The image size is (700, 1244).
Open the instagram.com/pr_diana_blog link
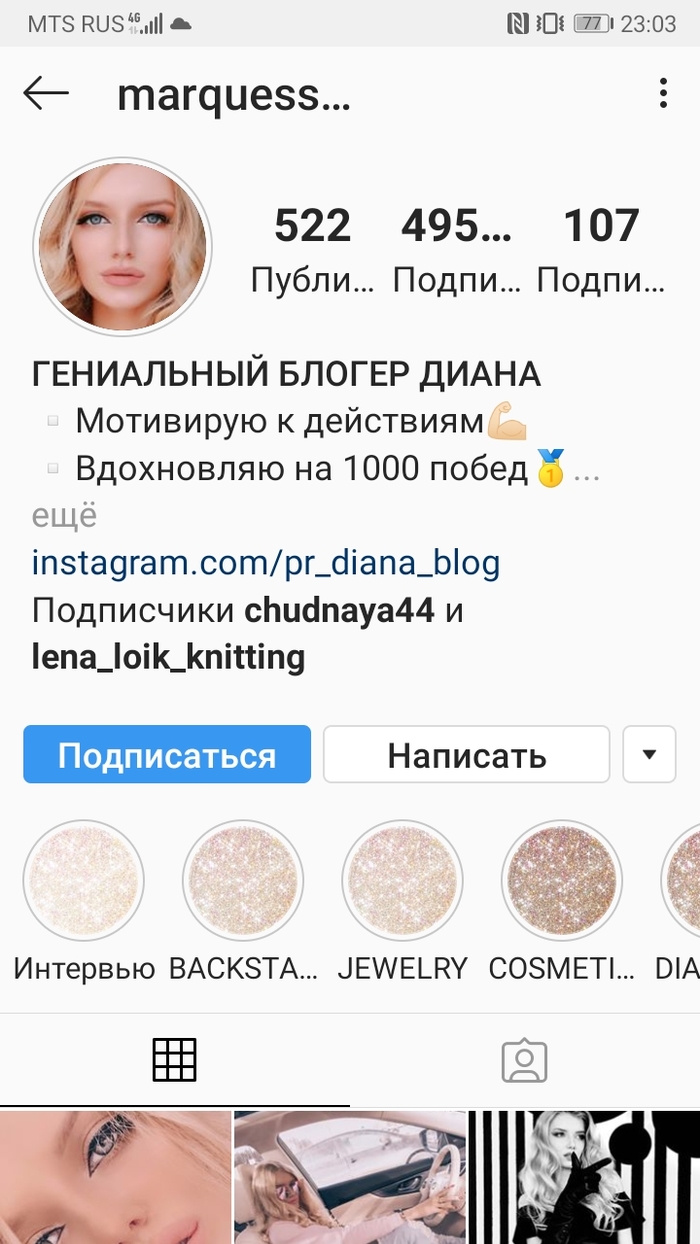265,563
